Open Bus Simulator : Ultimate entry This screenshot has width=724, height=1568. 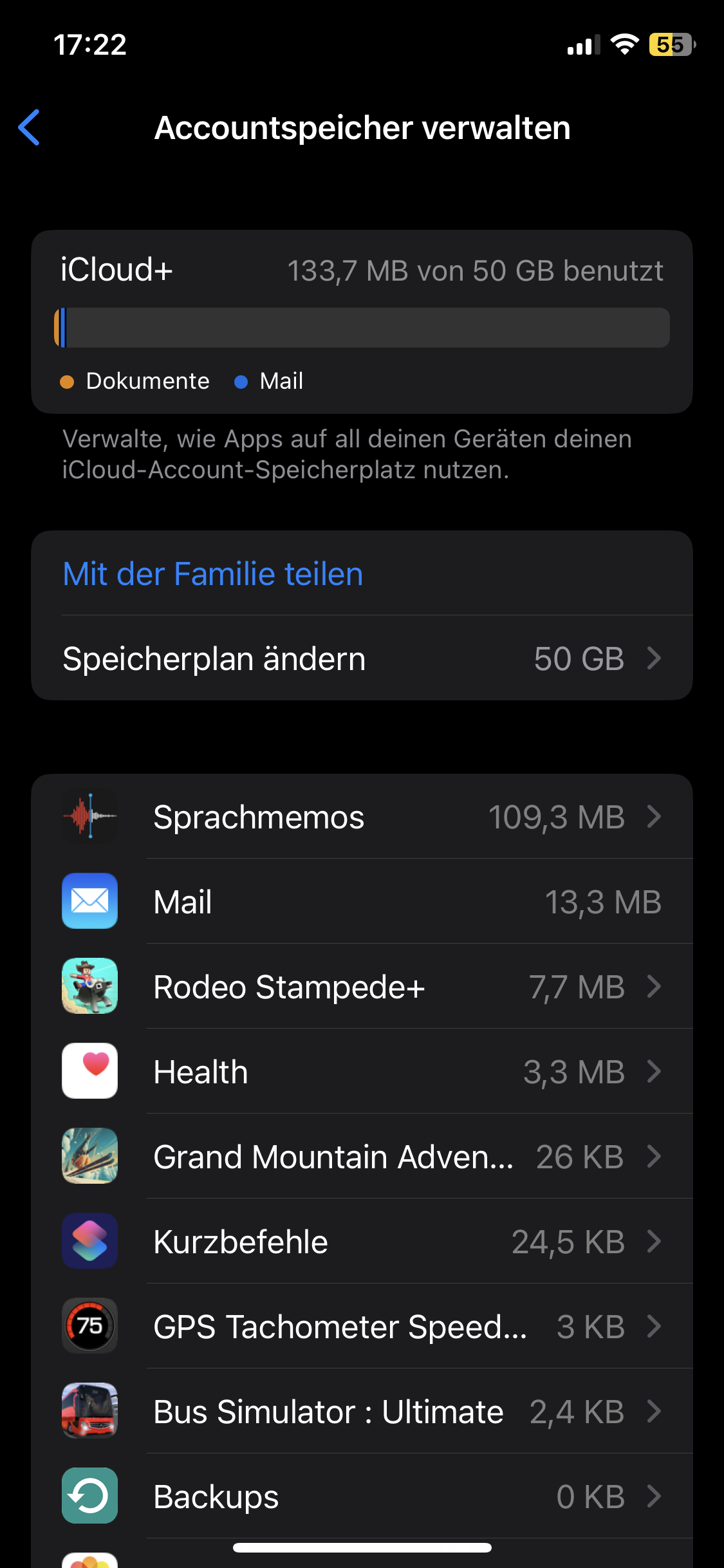(x=362, y=1412)
